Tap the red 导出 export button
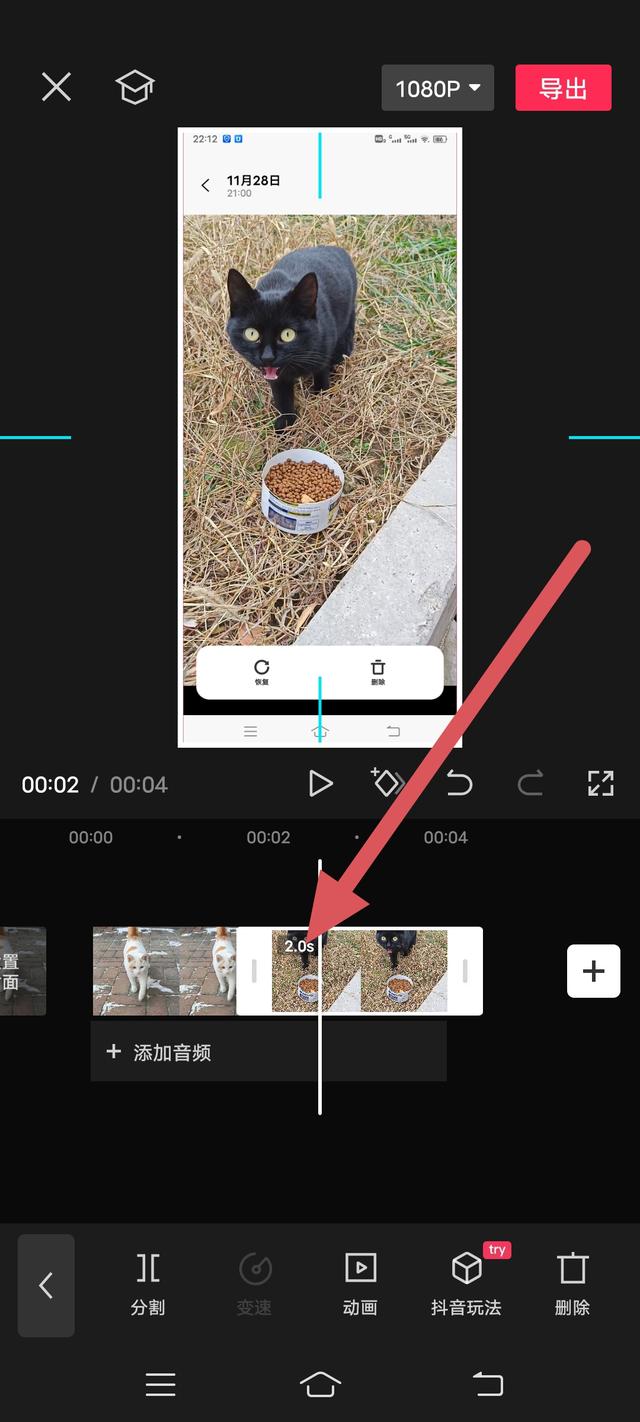Image resolution: width=640 pixels, height=1422 pixels. tap(563, 88)
